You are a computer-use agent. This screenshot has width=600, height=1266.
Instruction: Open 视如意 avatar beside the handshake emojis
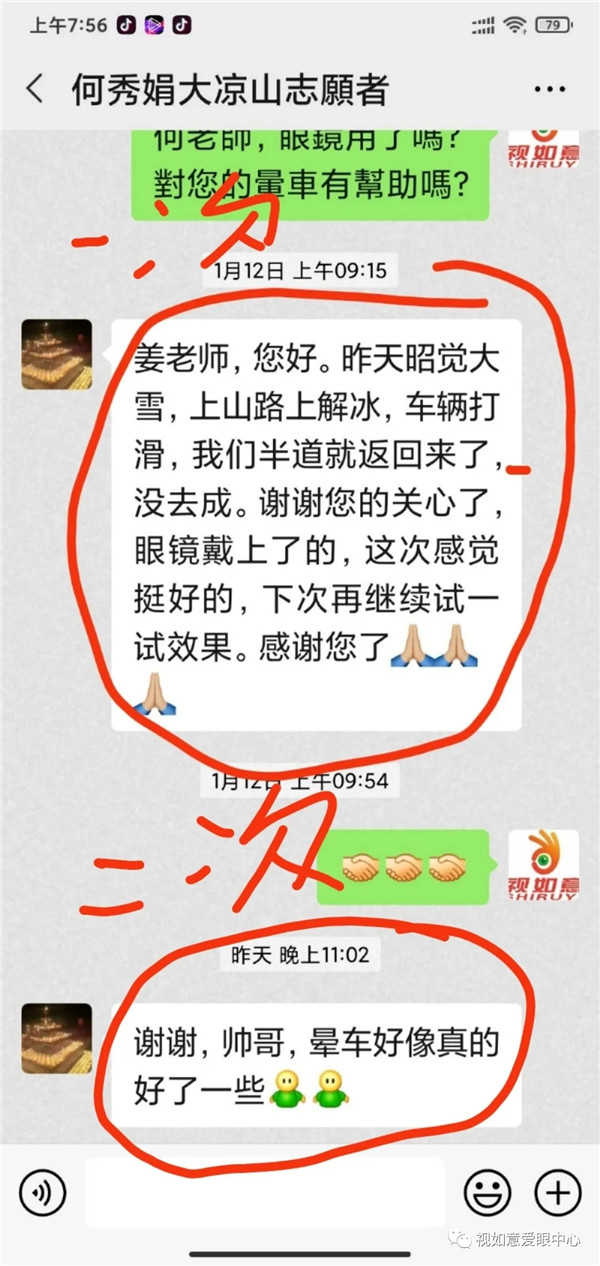point(543,865)
